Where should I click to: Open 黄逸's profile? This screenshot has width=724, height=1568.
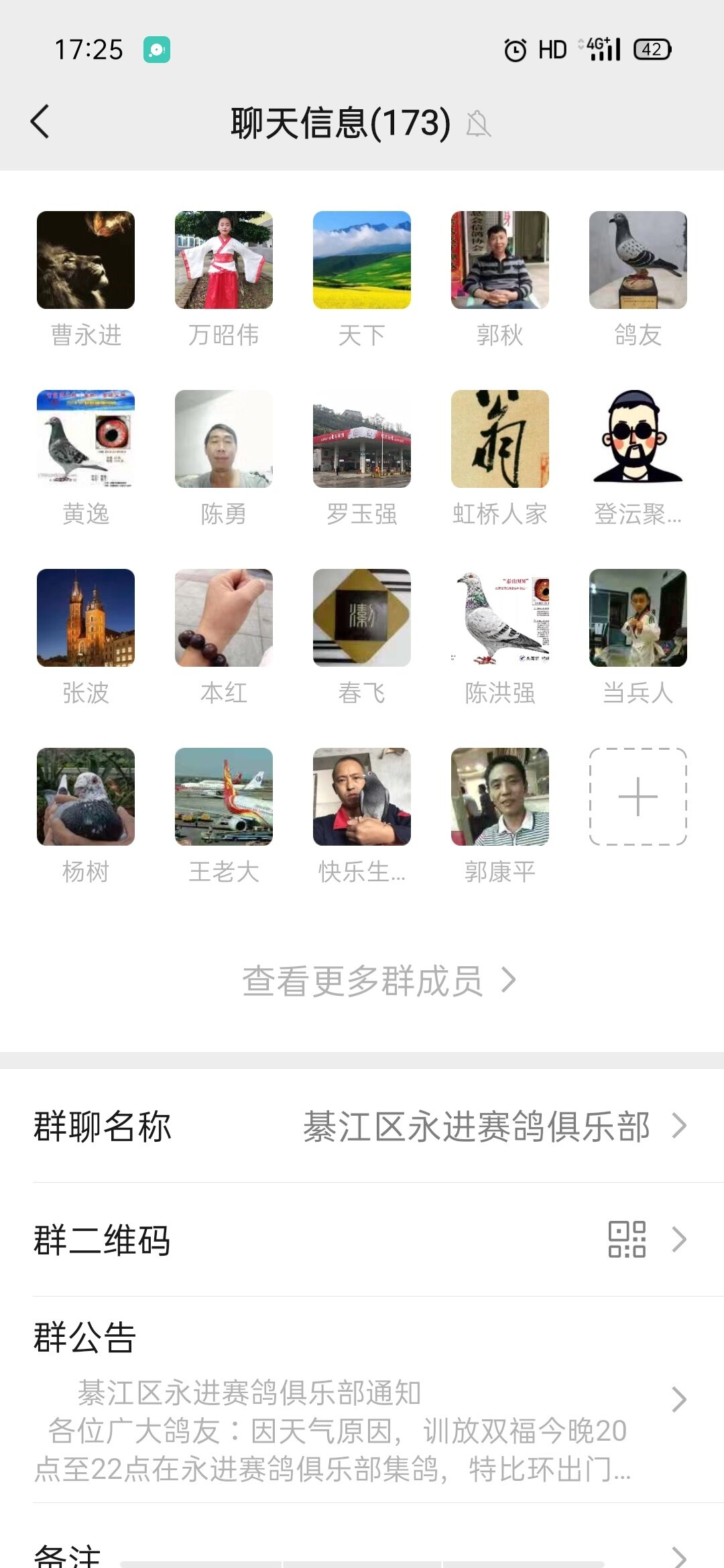tap(86, 439)
